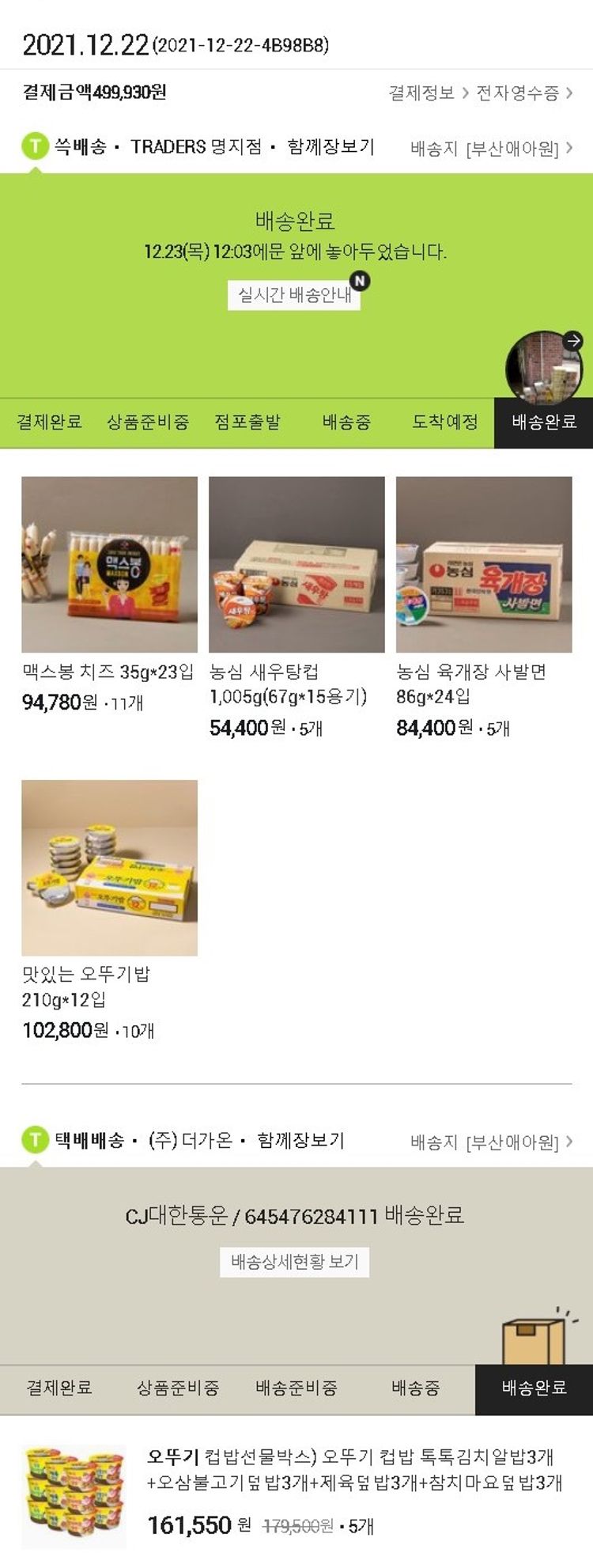Open the 오뚜기 컵밥선물박스 product
Viewport: 593px width, 1568px height.
click(354, 1468)
